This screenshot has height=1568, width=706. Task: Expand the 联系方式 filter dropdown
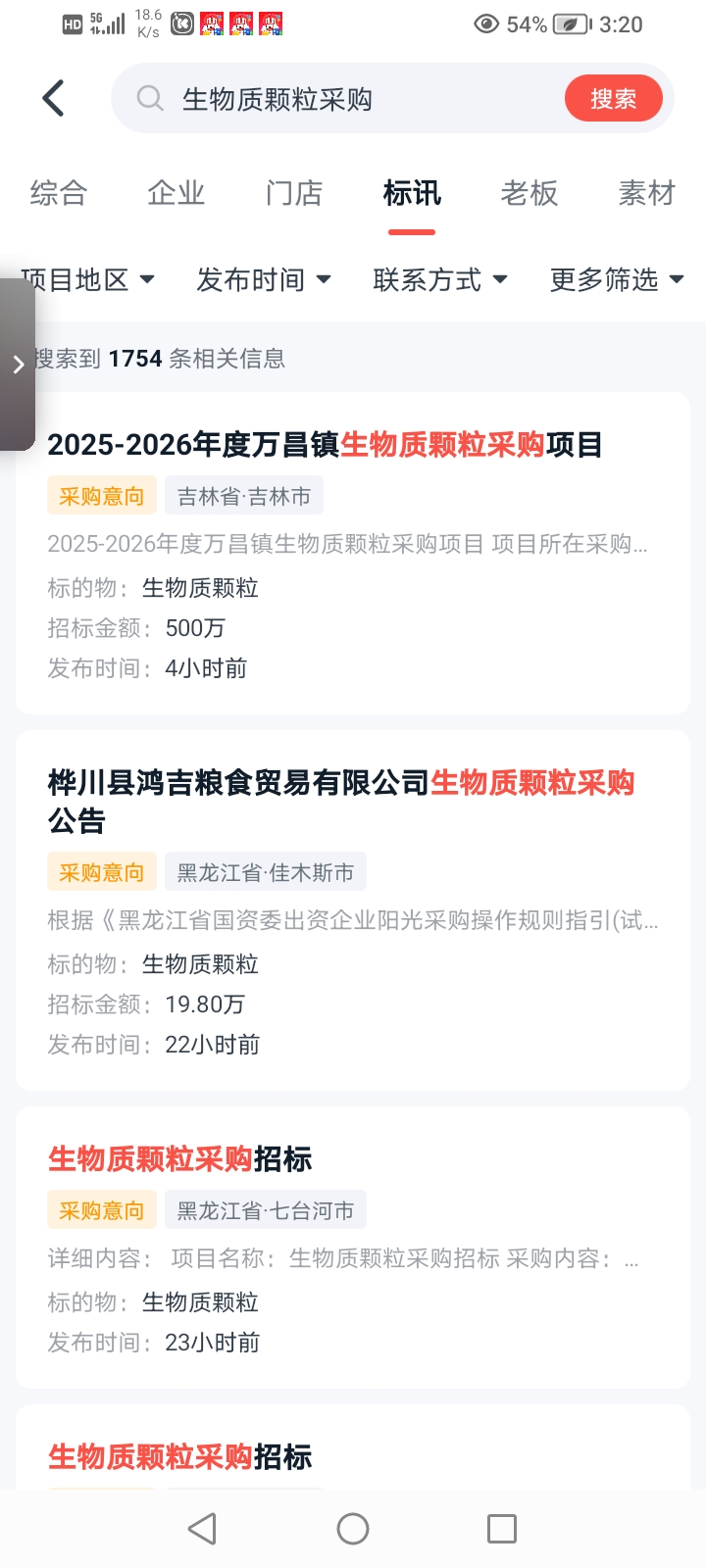(x=440, y=280)
